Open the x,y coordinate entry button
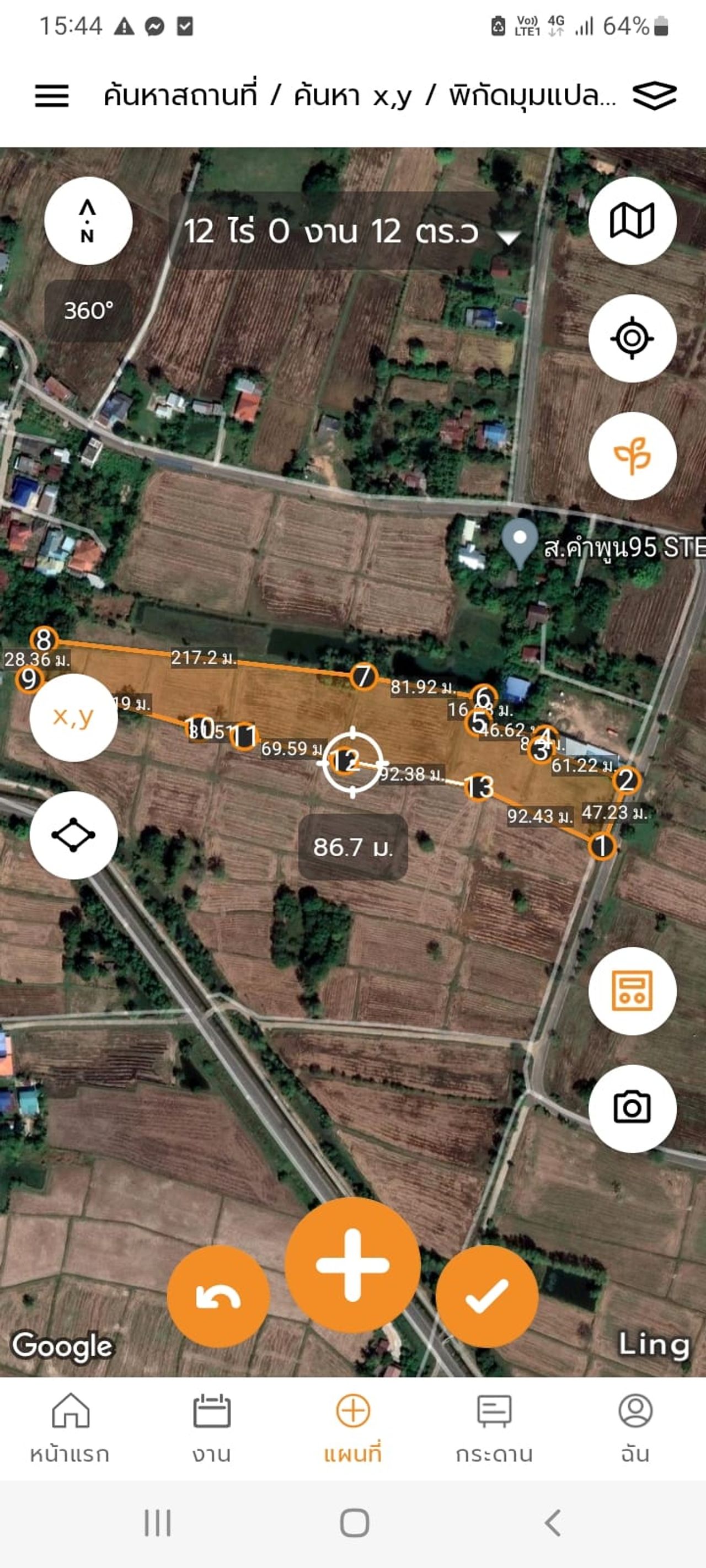The image size is (706, 1568). pos(74,717)
